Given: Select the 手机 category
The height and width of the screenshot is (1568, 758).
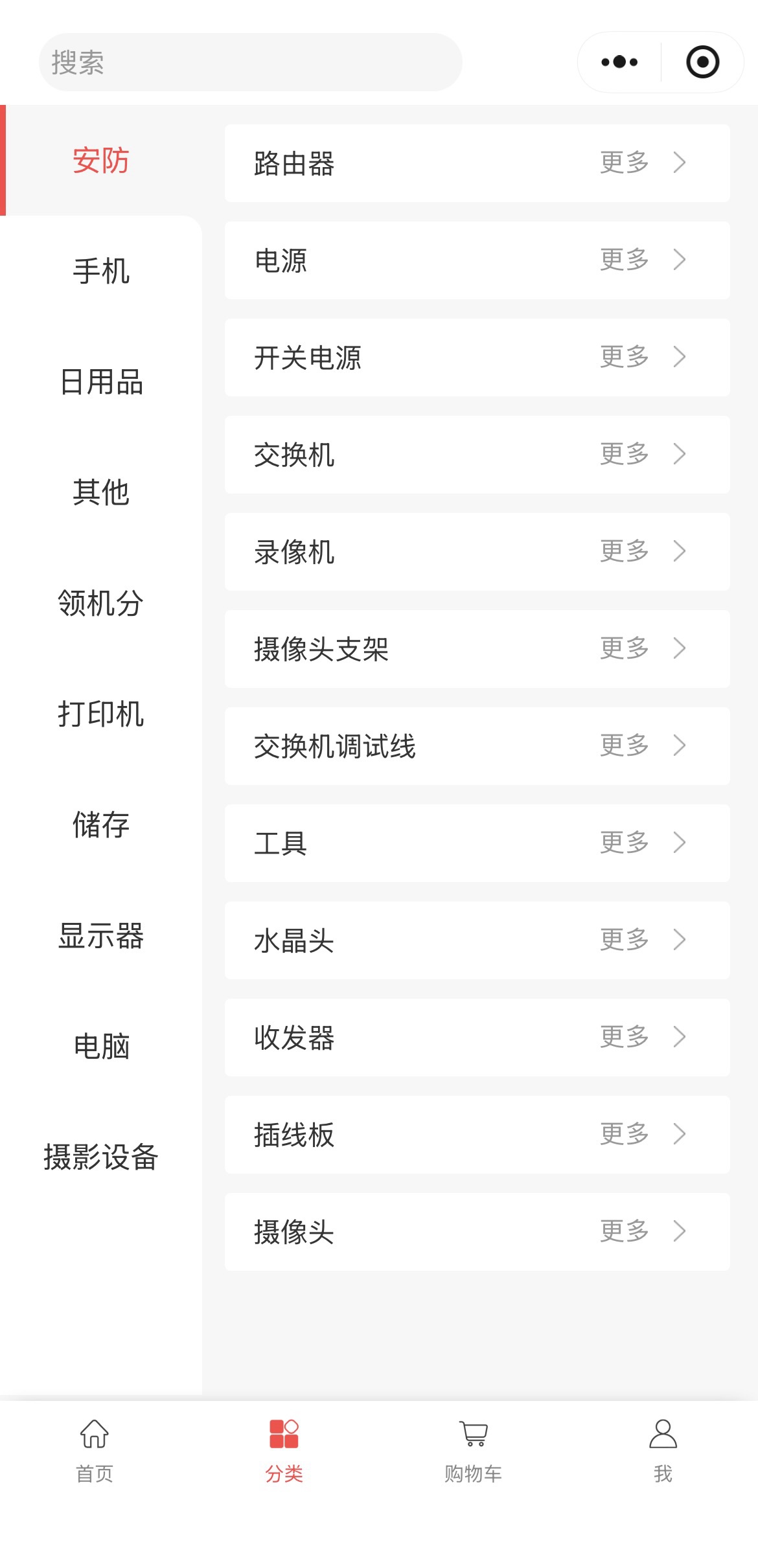Looking at the screenshot, I should click(x=101, y=271).
